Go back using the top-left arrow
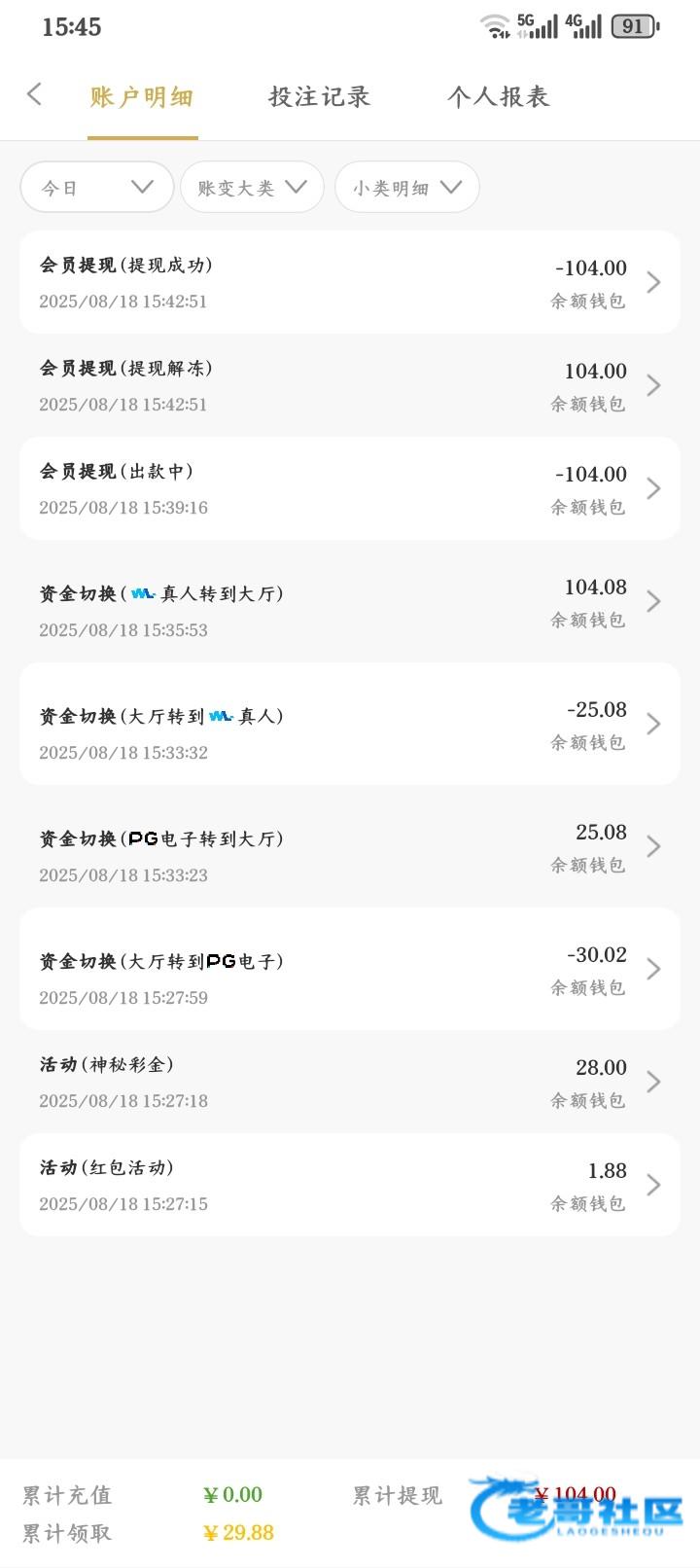 click(x=34, y=94)
